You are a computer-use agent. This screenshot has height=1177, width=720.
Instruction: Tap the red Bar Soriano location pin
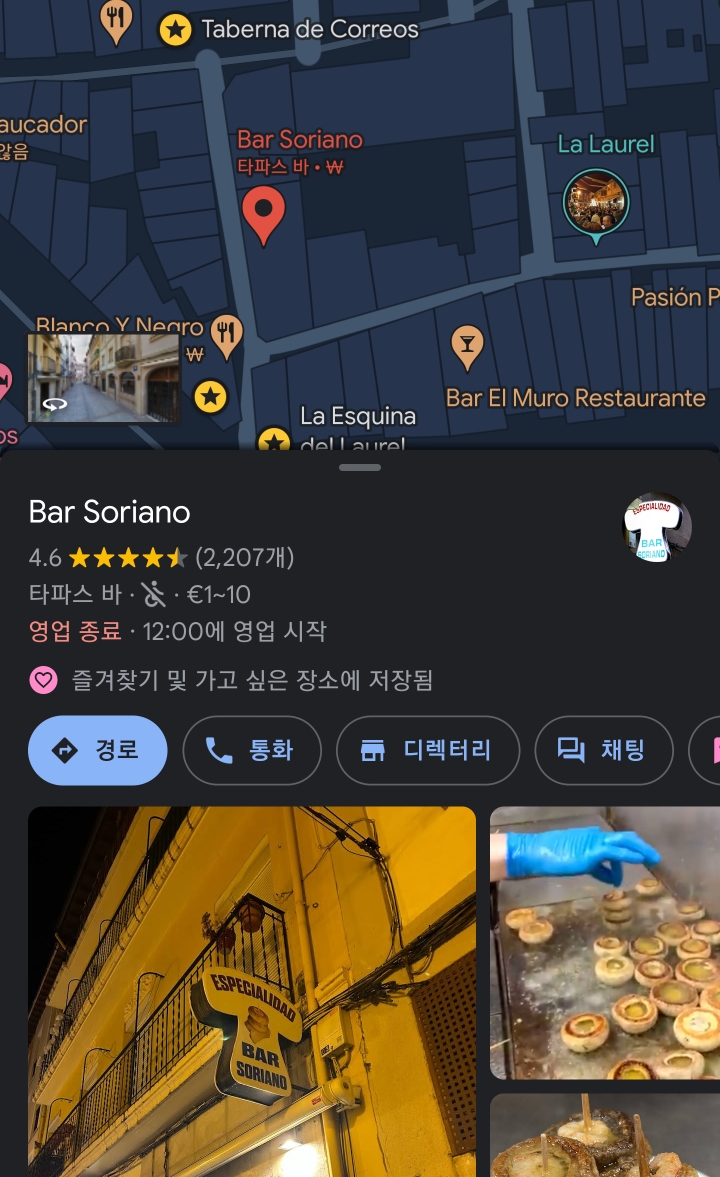(x=264, y=215)
